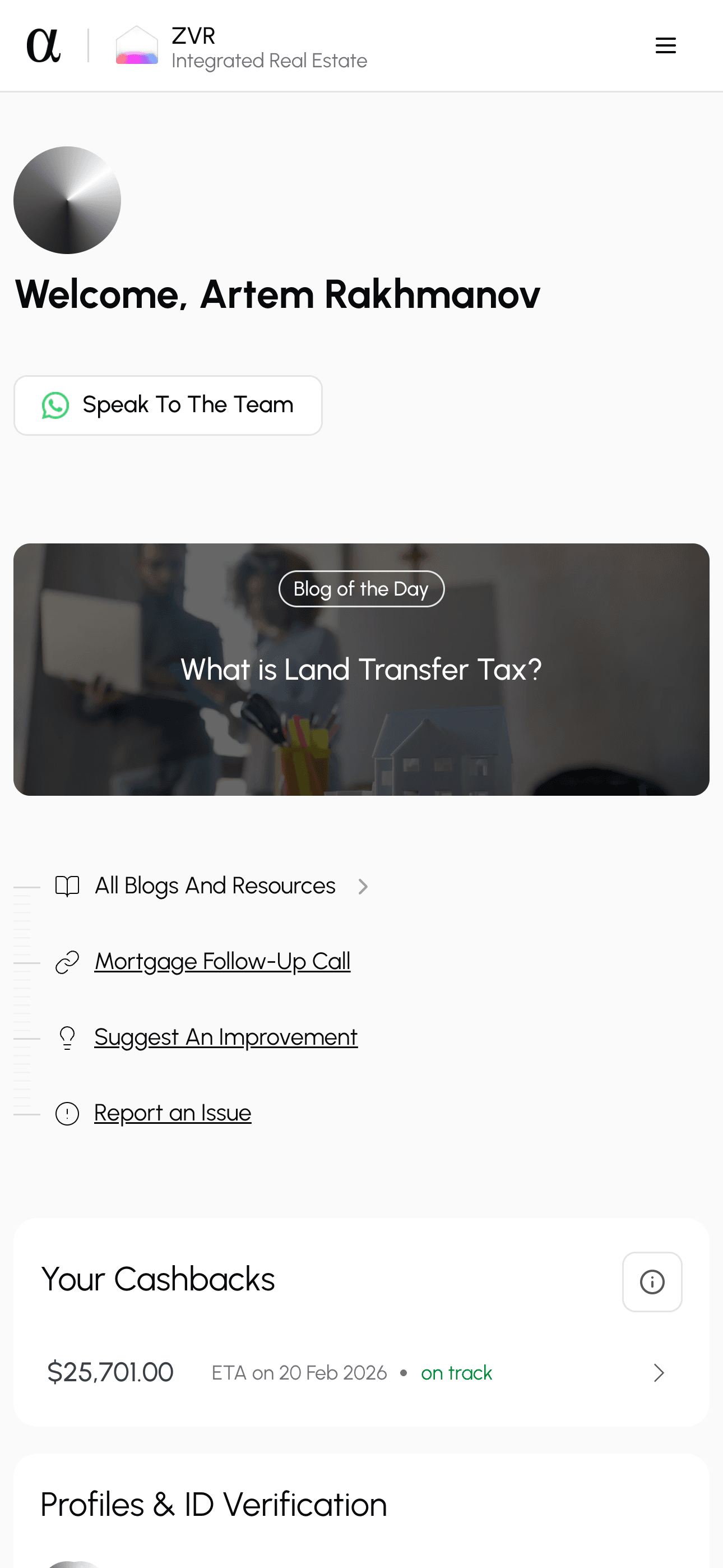Open the $25,701.00 cashback details

click(x=659, y=1373)
